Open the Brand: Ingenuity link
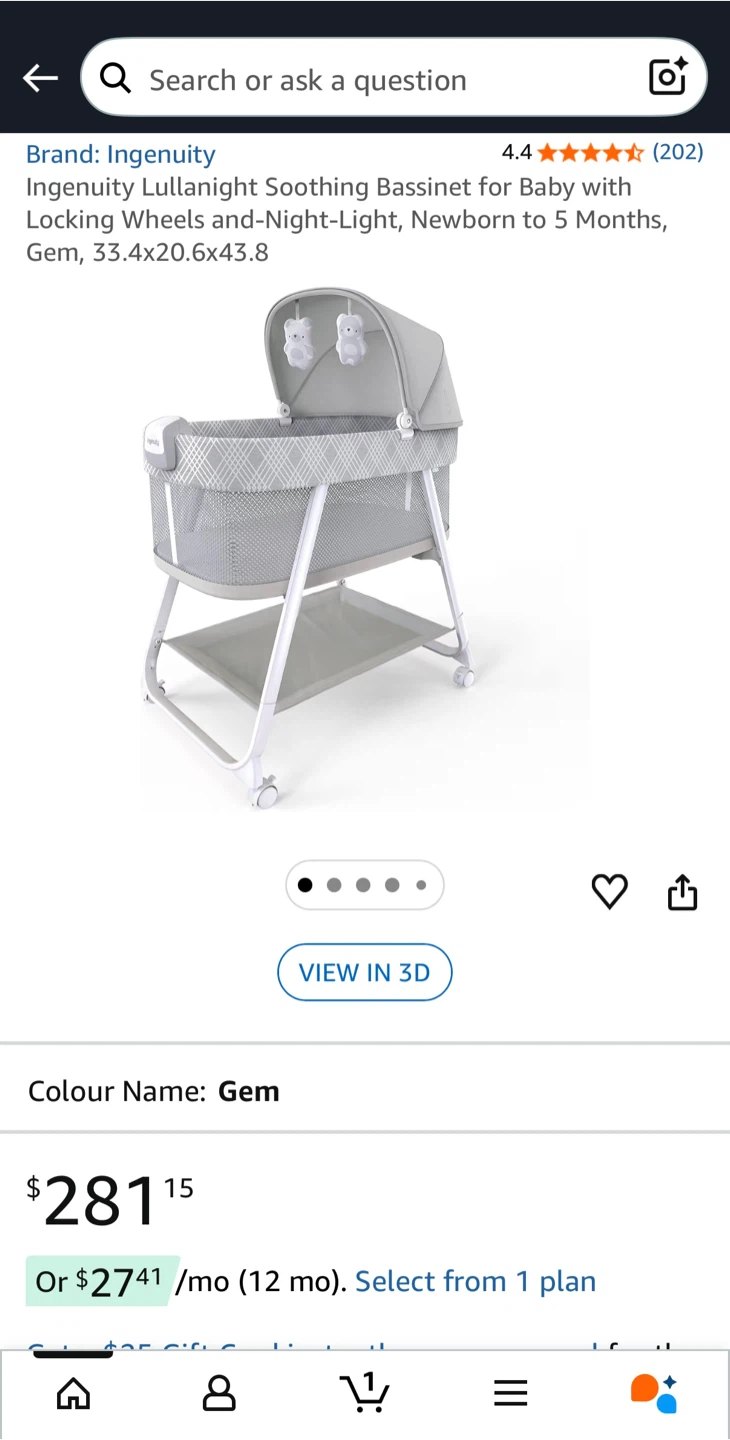 point(120,154)
